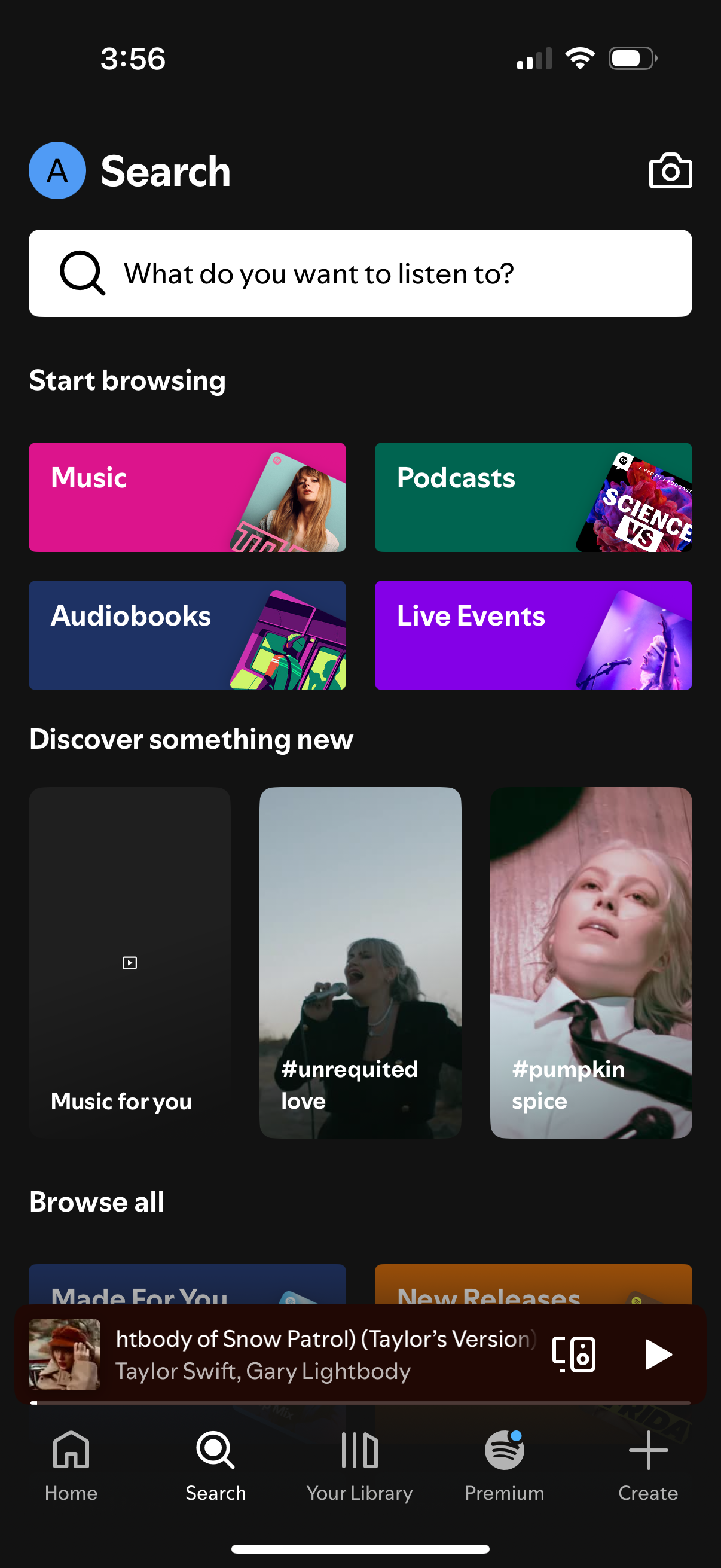This screenshot has width=721, height=1568.
Task: Select the Audiobooks browsing card
Action: [187, 635]
